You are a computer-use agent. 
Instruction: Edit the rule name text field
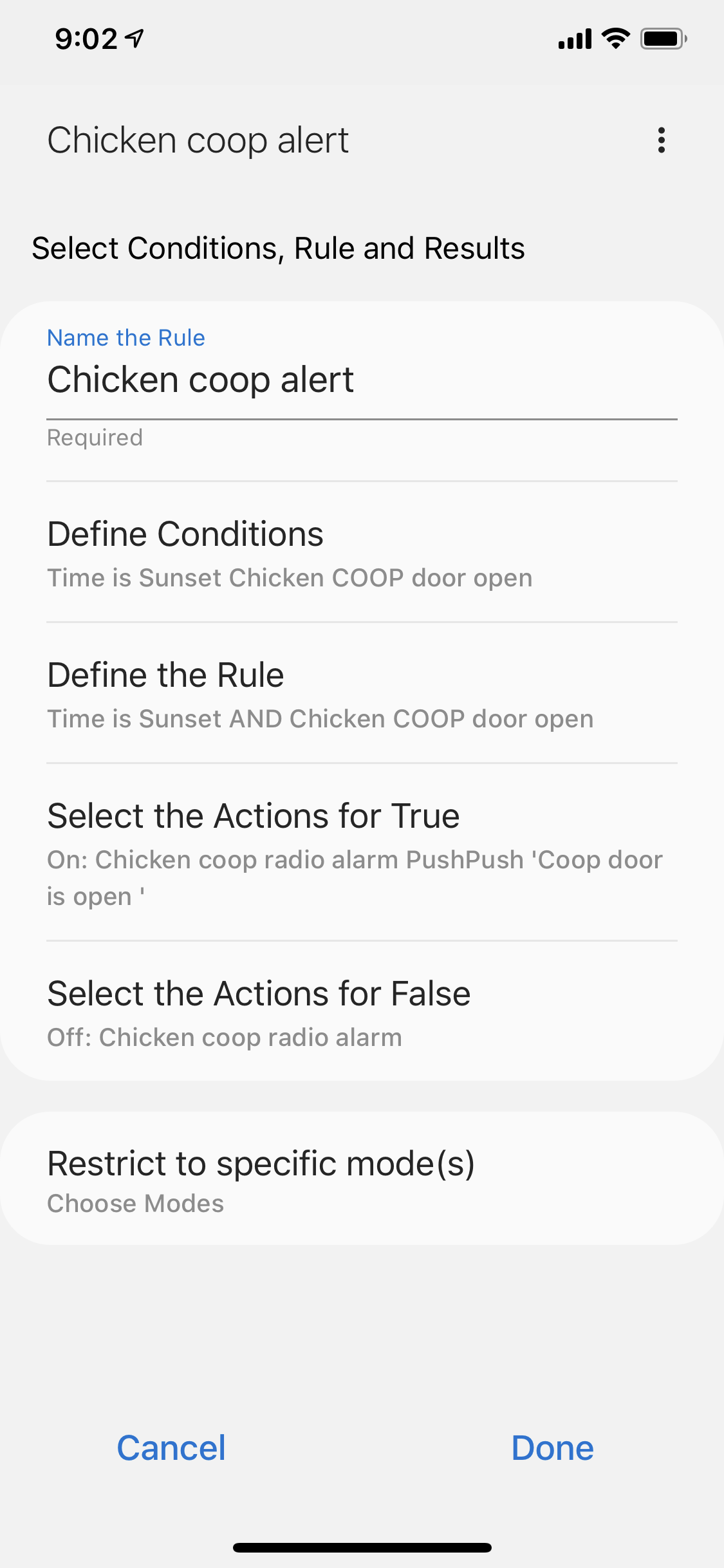[x=362, y=380]
